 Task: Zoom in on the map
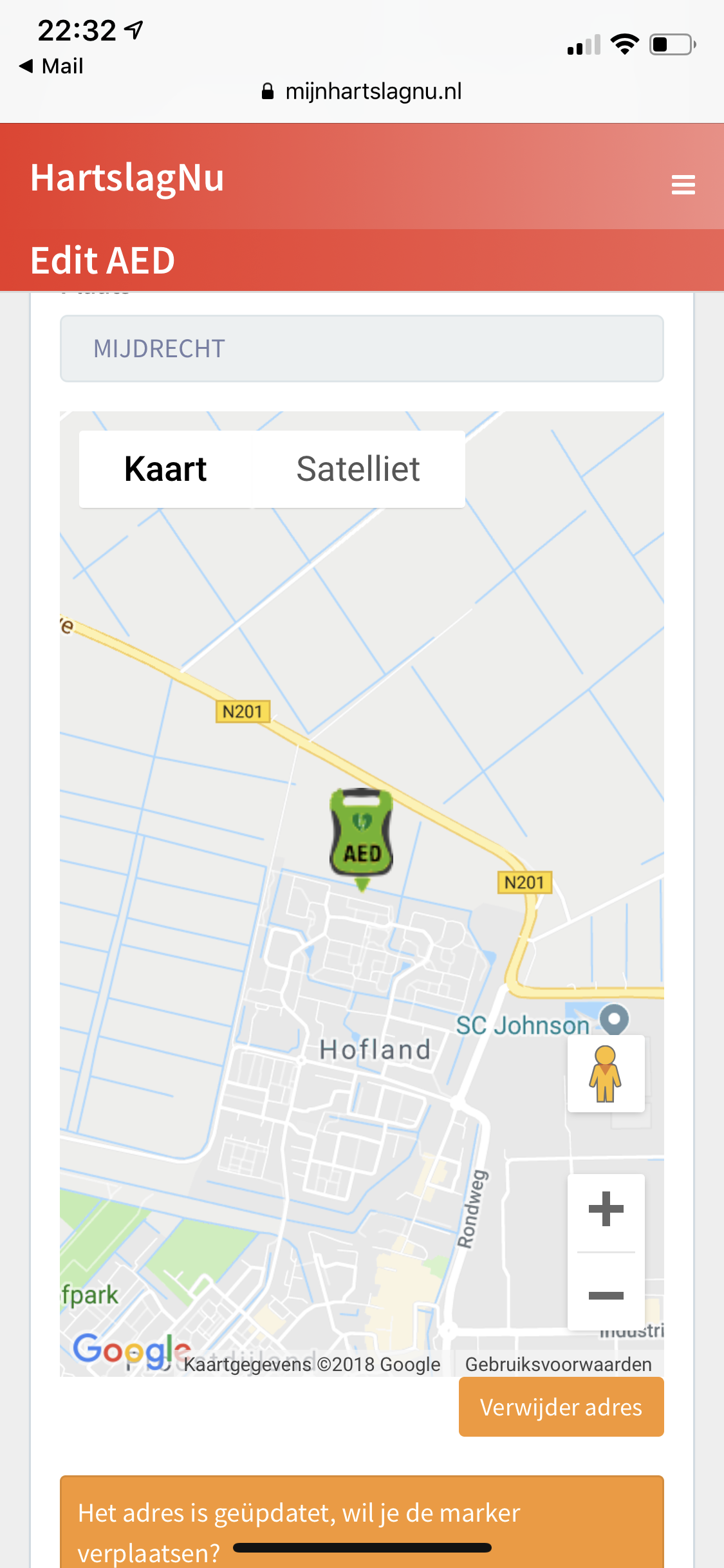pyautogui.click(x=606, y=1209)
